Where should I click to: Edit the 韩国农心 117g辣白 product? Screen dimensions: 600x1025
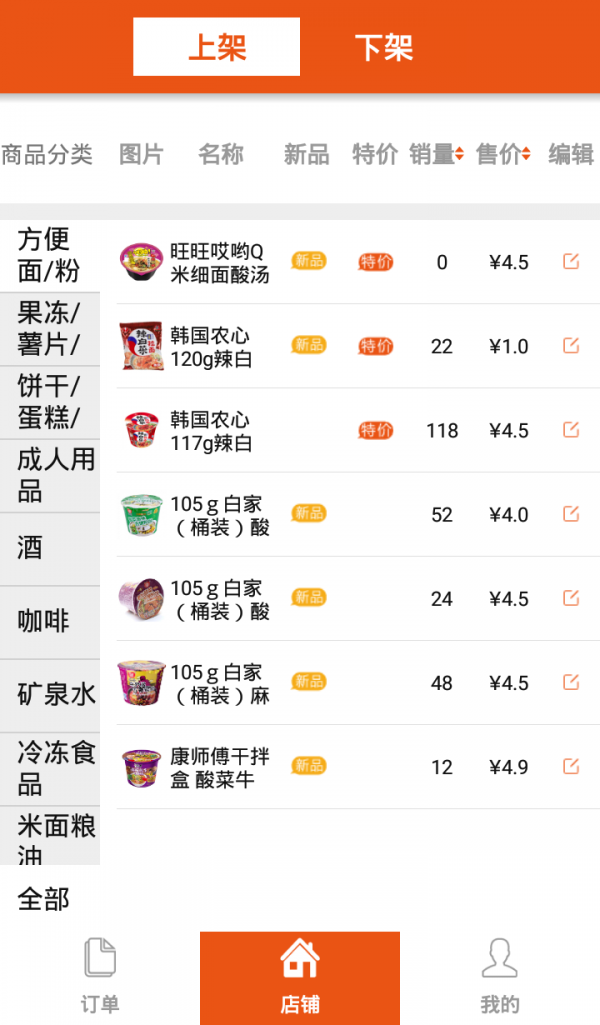tap(570, 429)
